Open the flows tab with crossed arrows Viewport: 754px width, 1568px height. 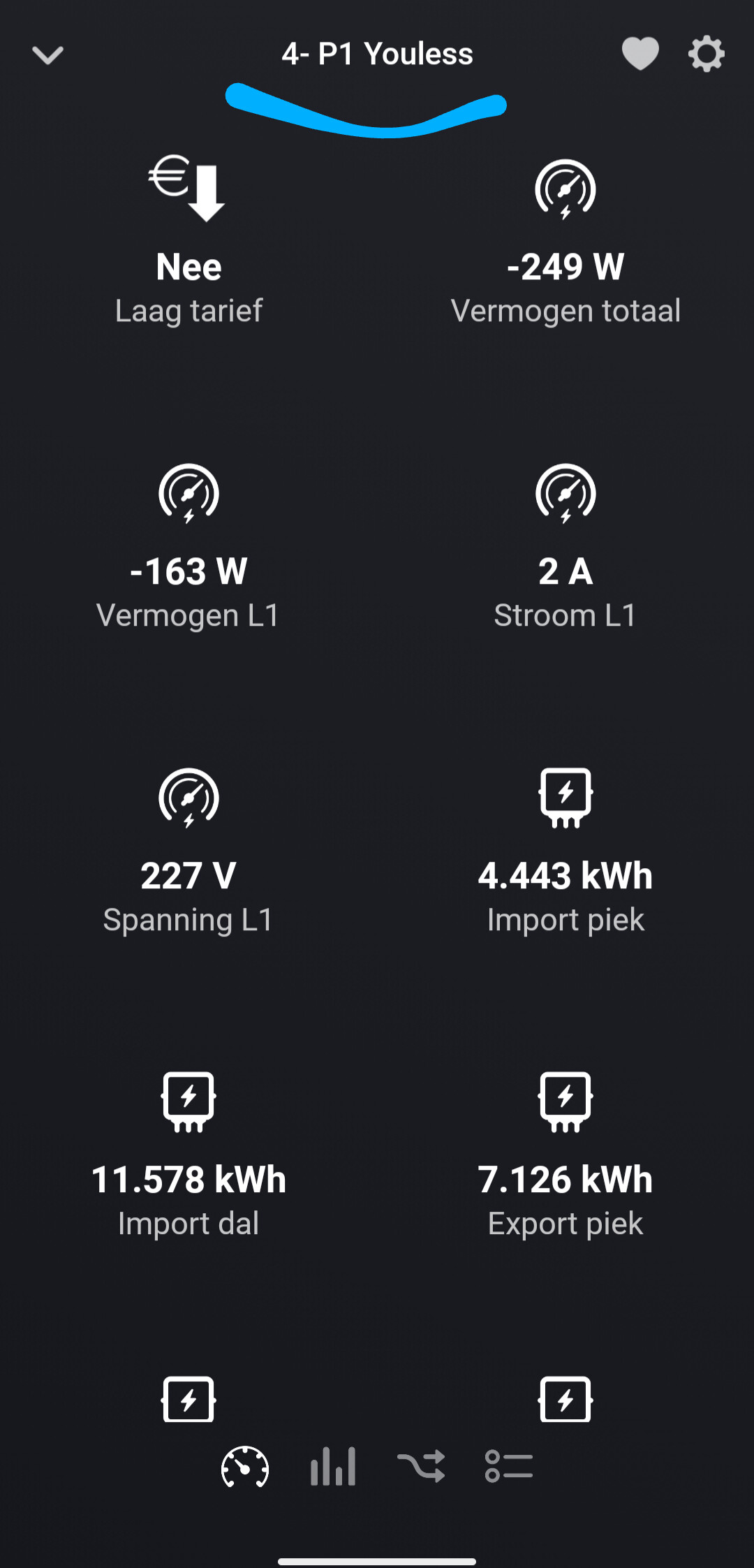pyautogui.click(x=421, y=1466)
